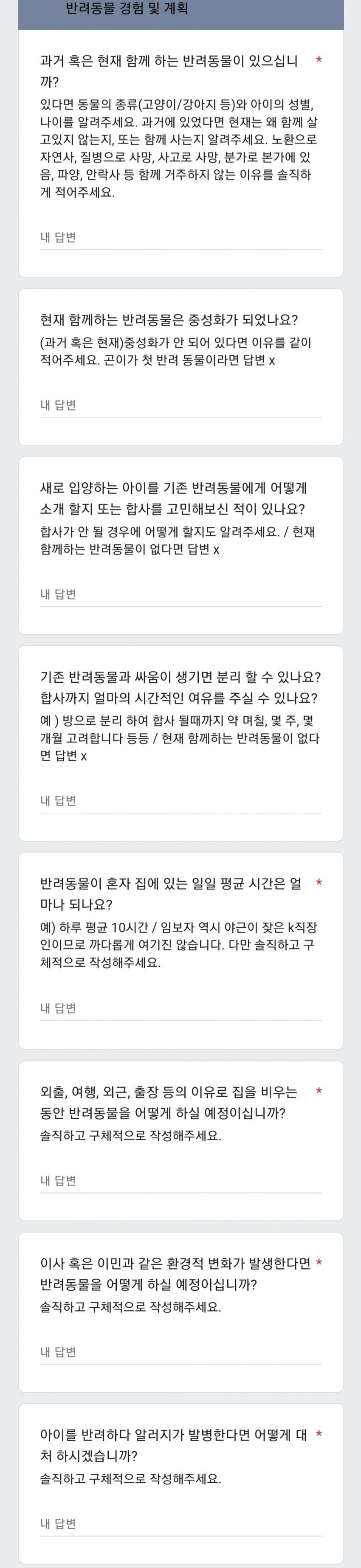The width and height of the screenshot is (361, 1568).
Task: Fill in average daily hours the pet is alone
Action: pyautogui.click(x=181, y=1008)
